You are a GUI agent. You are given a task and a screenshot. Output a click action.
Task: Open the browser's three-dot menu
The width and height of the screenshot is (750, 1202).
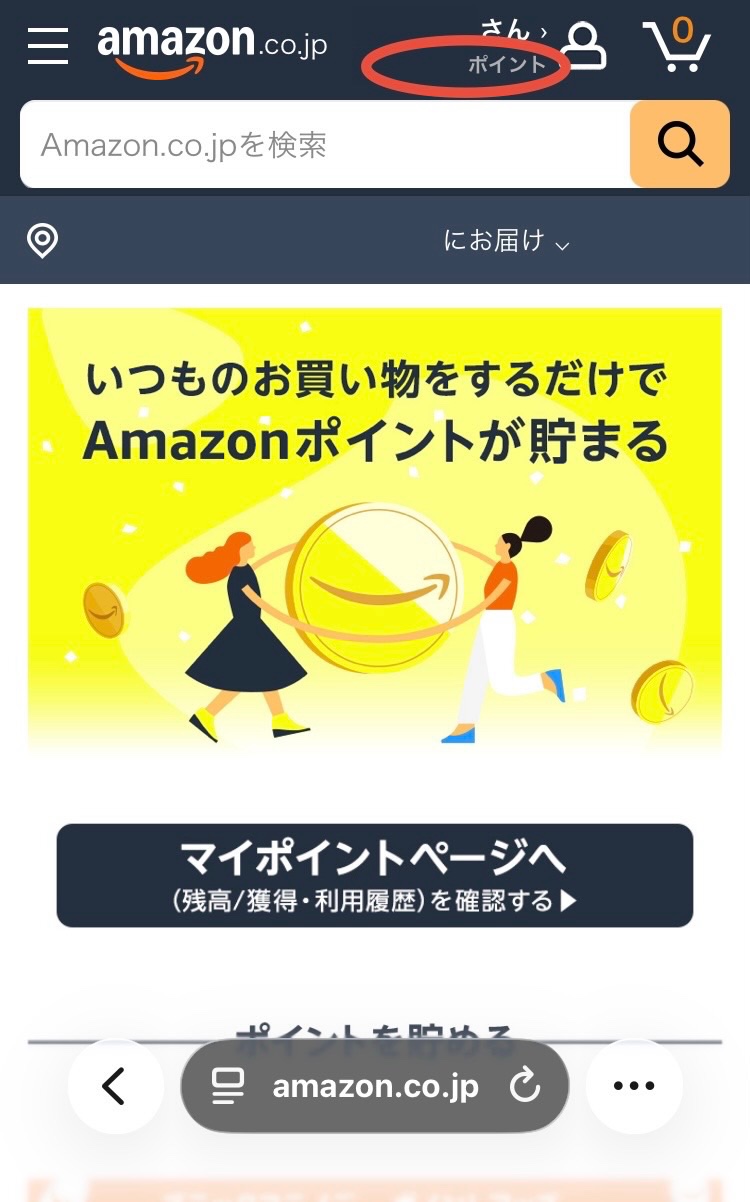tap(634, 1086)
